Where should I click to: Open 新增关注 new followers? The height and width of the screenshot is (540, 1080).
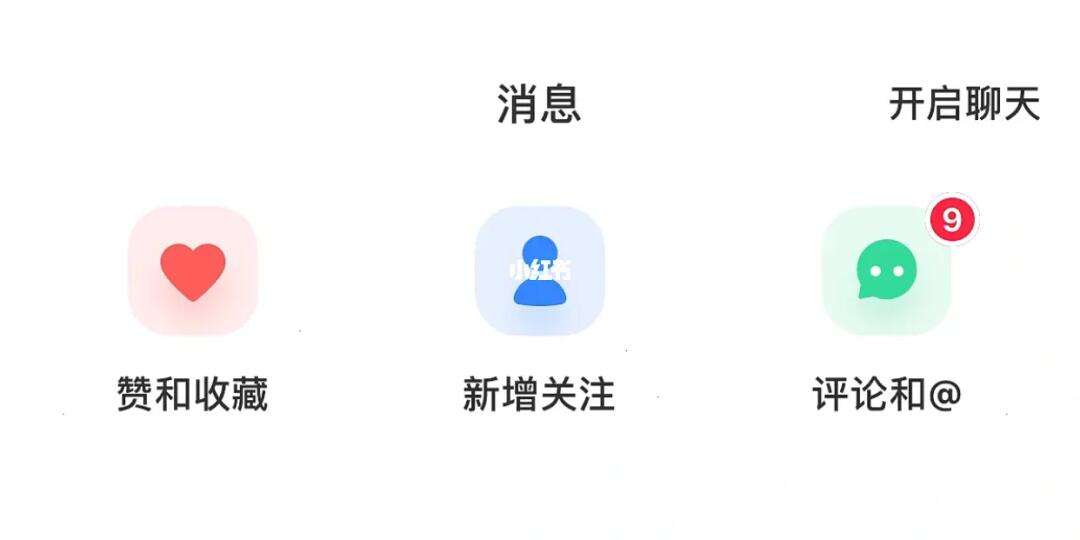tap(539, 272)
